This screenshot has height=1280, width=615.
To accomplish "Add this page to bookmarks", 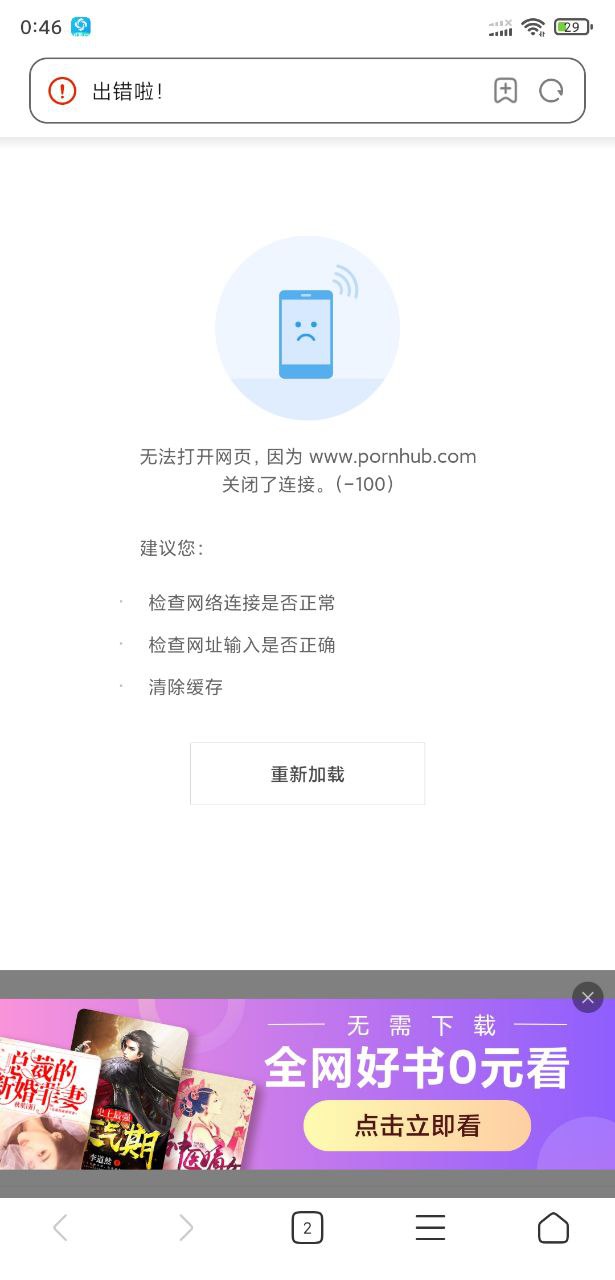I will pyautogui.click(x=505, y=91).
